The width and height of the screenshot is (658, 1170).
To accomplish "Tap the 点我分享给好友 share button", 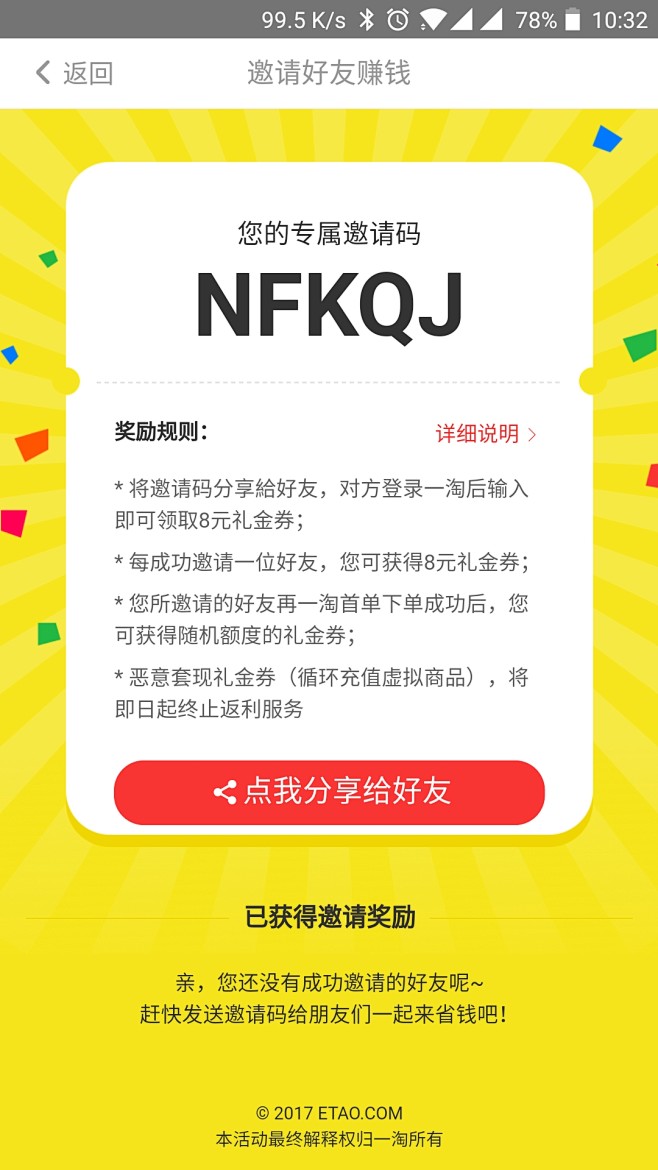I will tap(329, 792).
